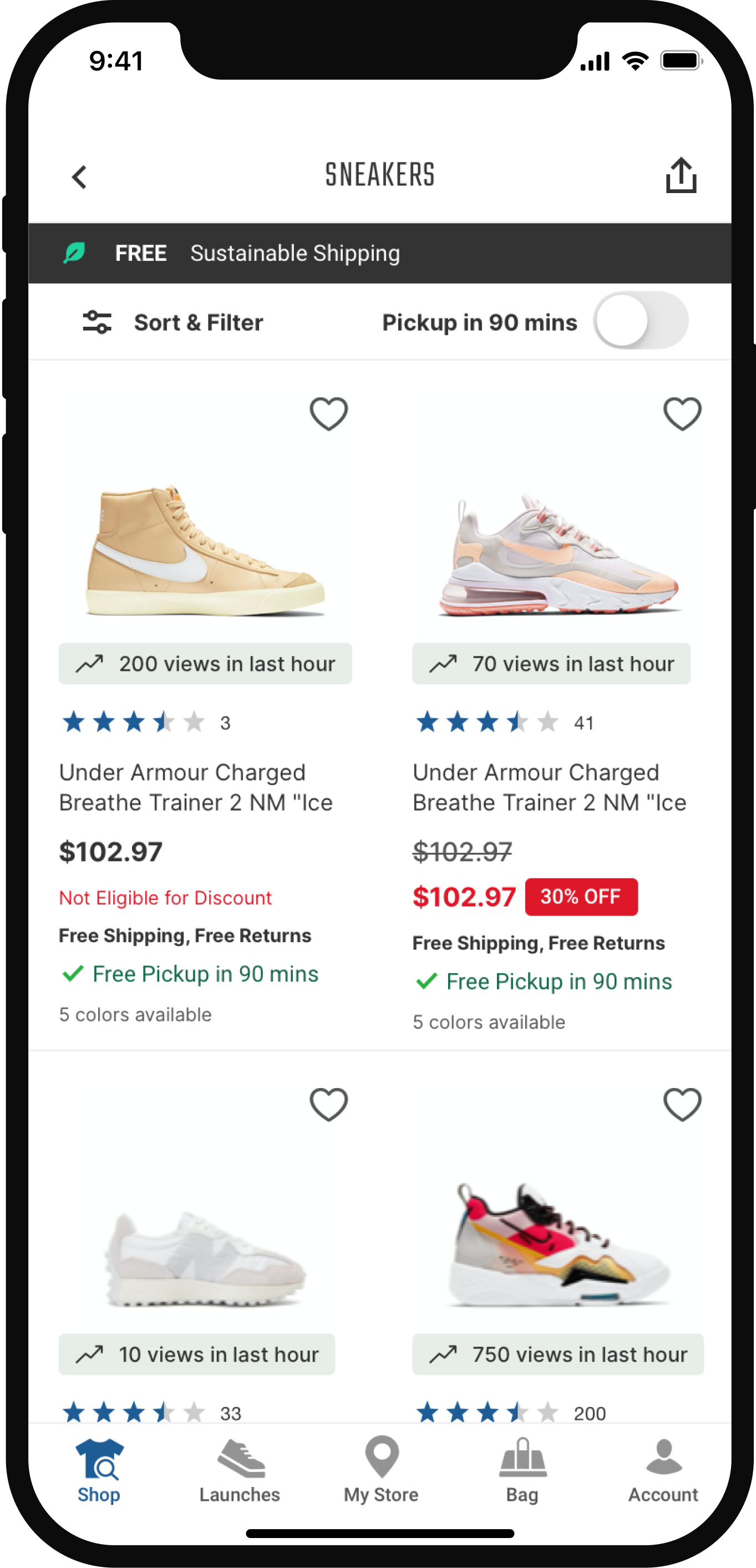Enable Pickup in 90 mins toggle

pyautogui.click(x=641, y=321)
